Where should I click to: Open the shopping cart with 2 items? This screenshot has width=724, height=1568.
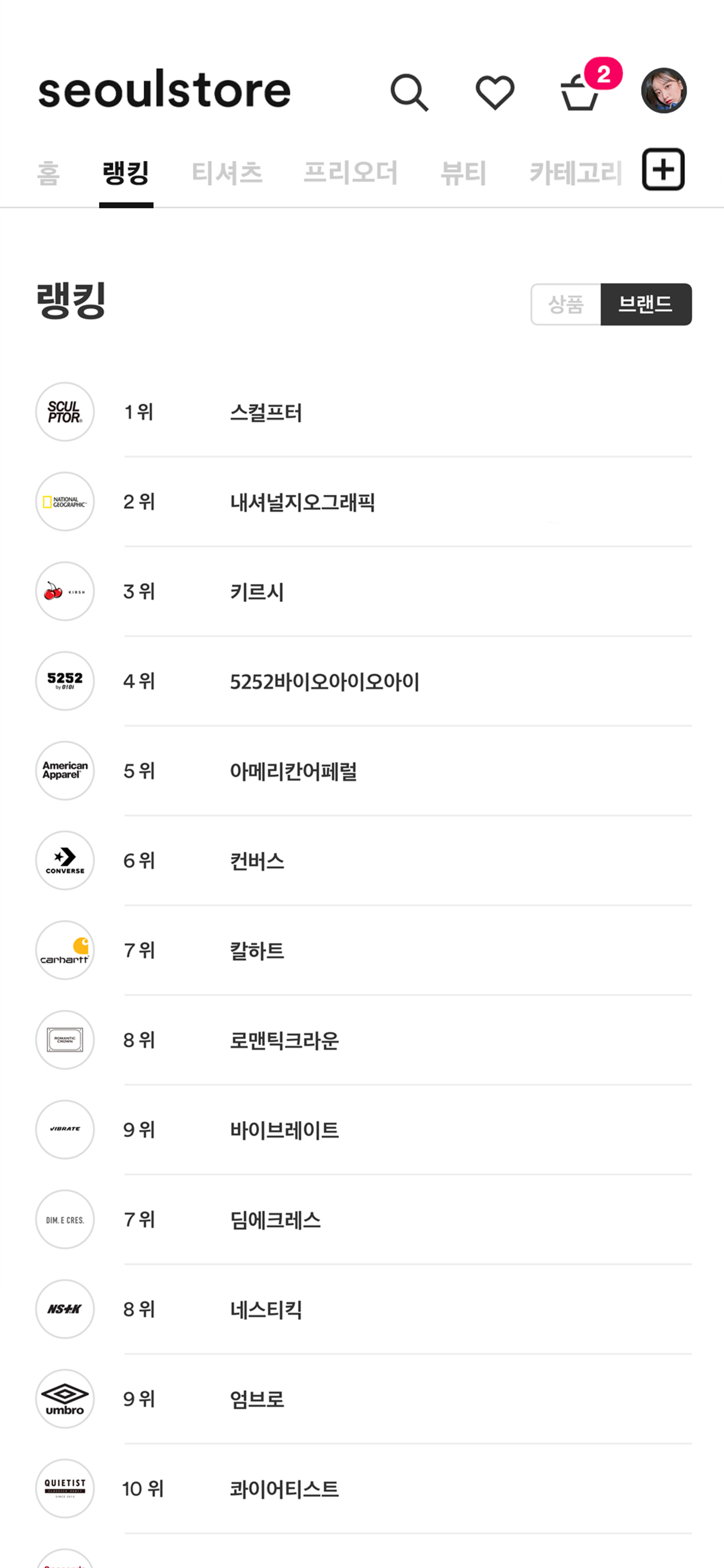(x=579, y=94)
